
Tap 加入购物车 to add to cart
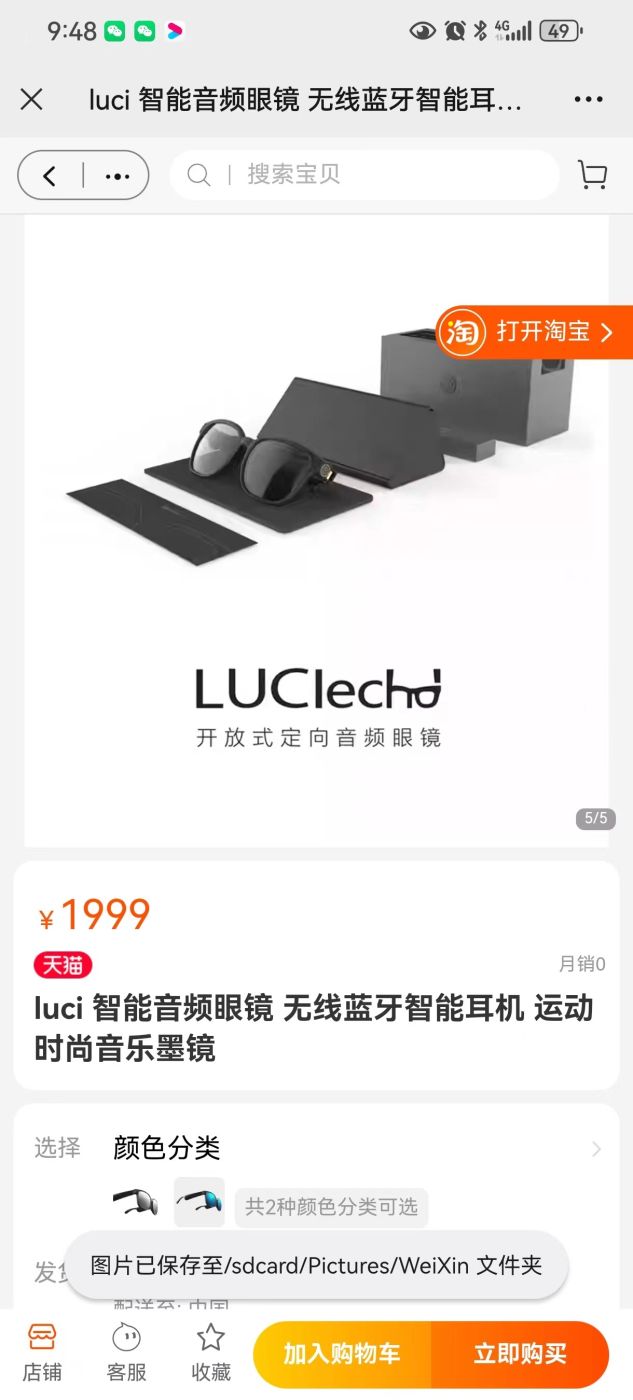[x=342, y=1355]
